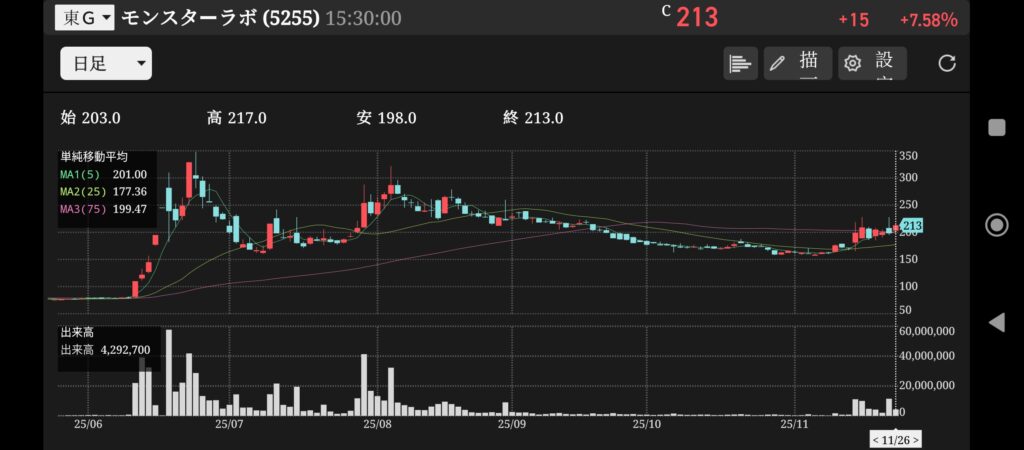Change the 日足 chart interval dropdown
The image size is (1024, 450).
[x=105, y=64]
